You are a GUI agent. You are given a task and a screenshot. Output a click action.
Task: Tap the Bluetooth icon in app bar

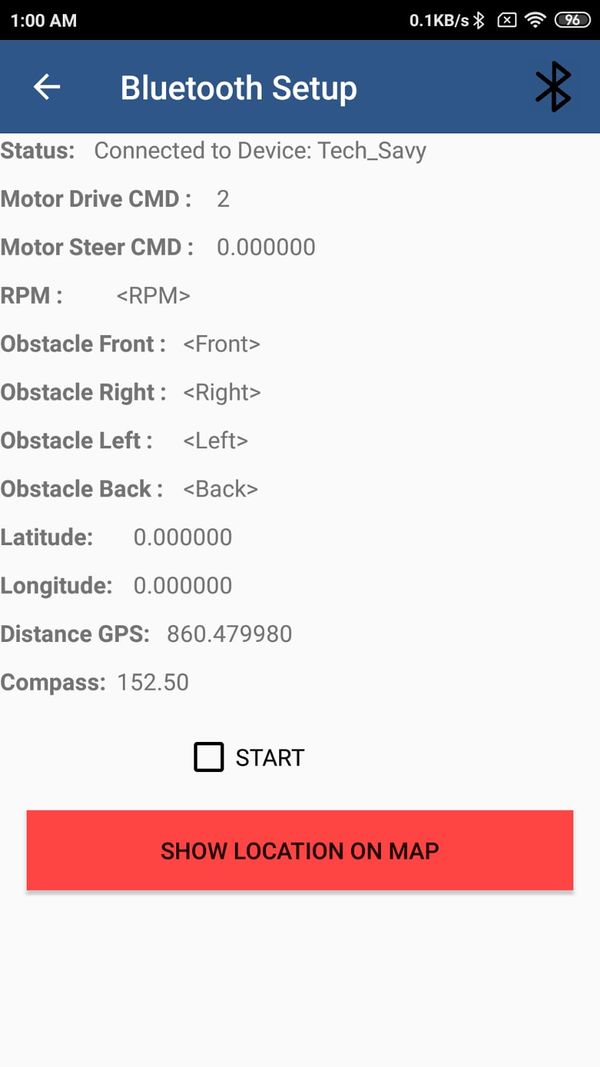pyautogui.click(x=553, y=86)
